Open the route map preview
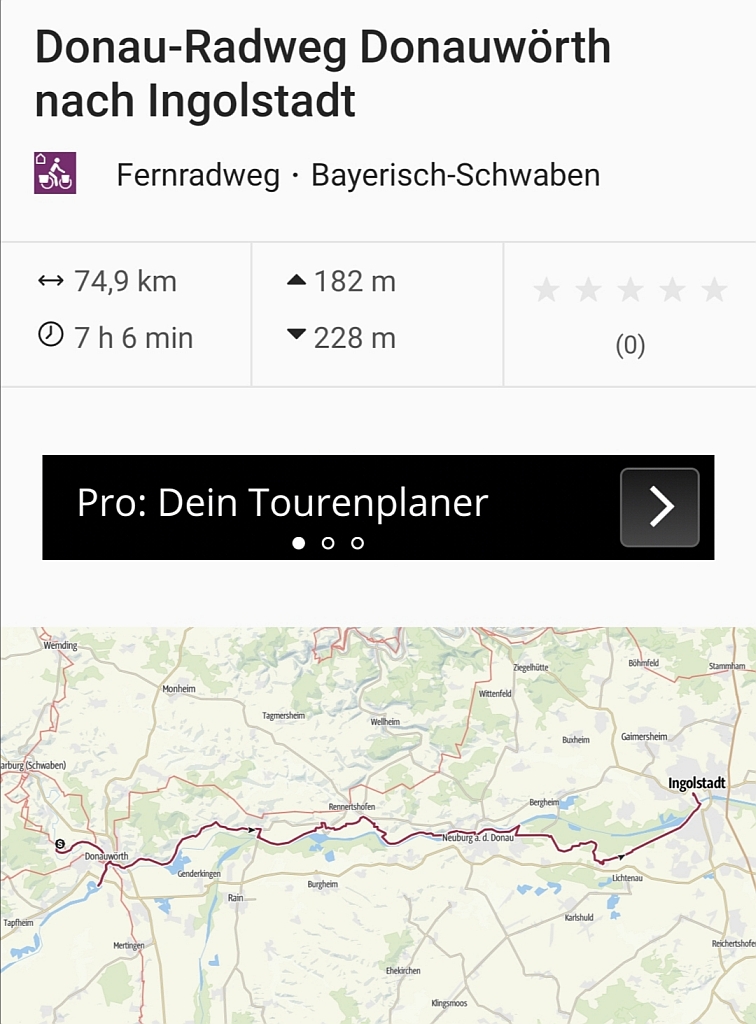Screen dimensions: 756x1024 pos(378,825)
